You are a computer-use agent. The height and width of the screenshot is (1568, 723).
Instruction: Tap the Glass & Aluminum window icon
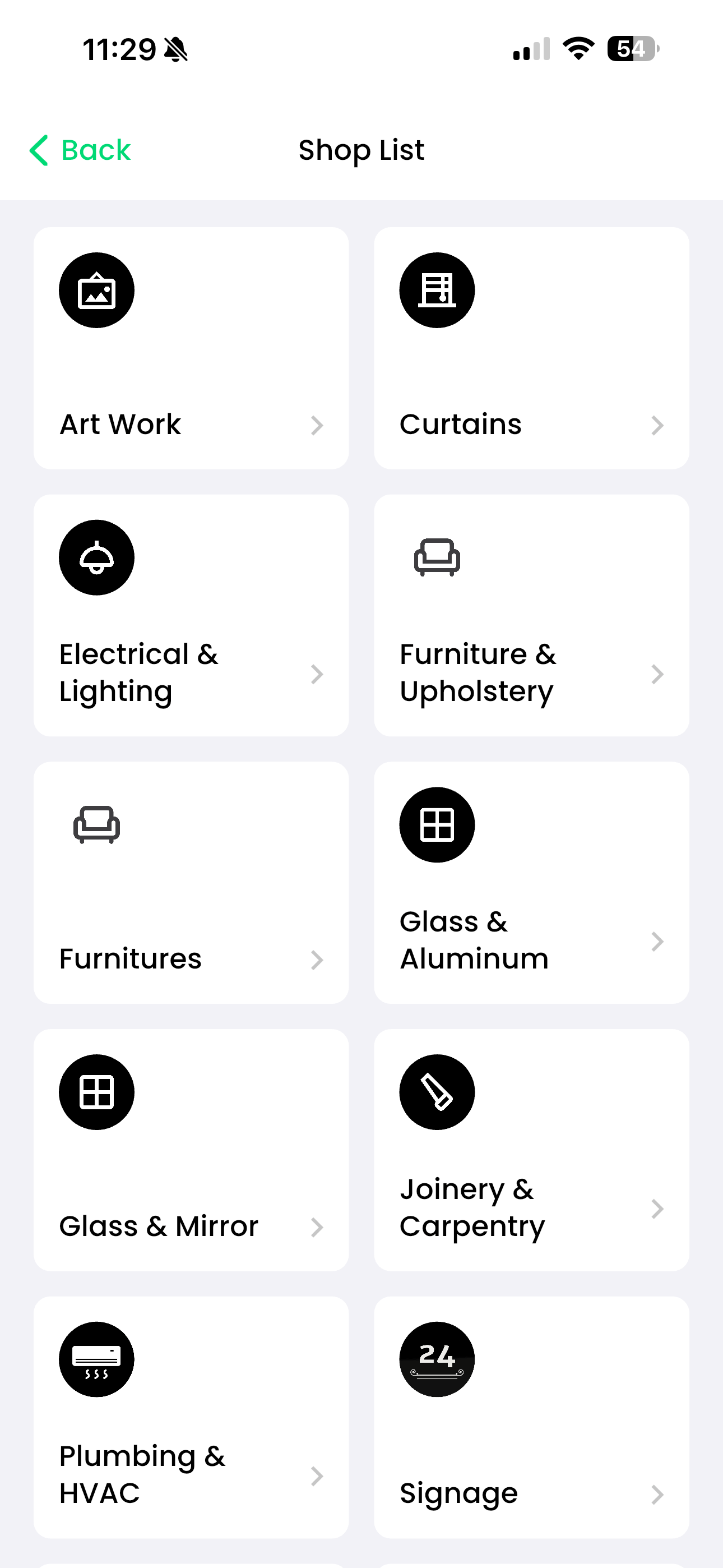(437, 825)
